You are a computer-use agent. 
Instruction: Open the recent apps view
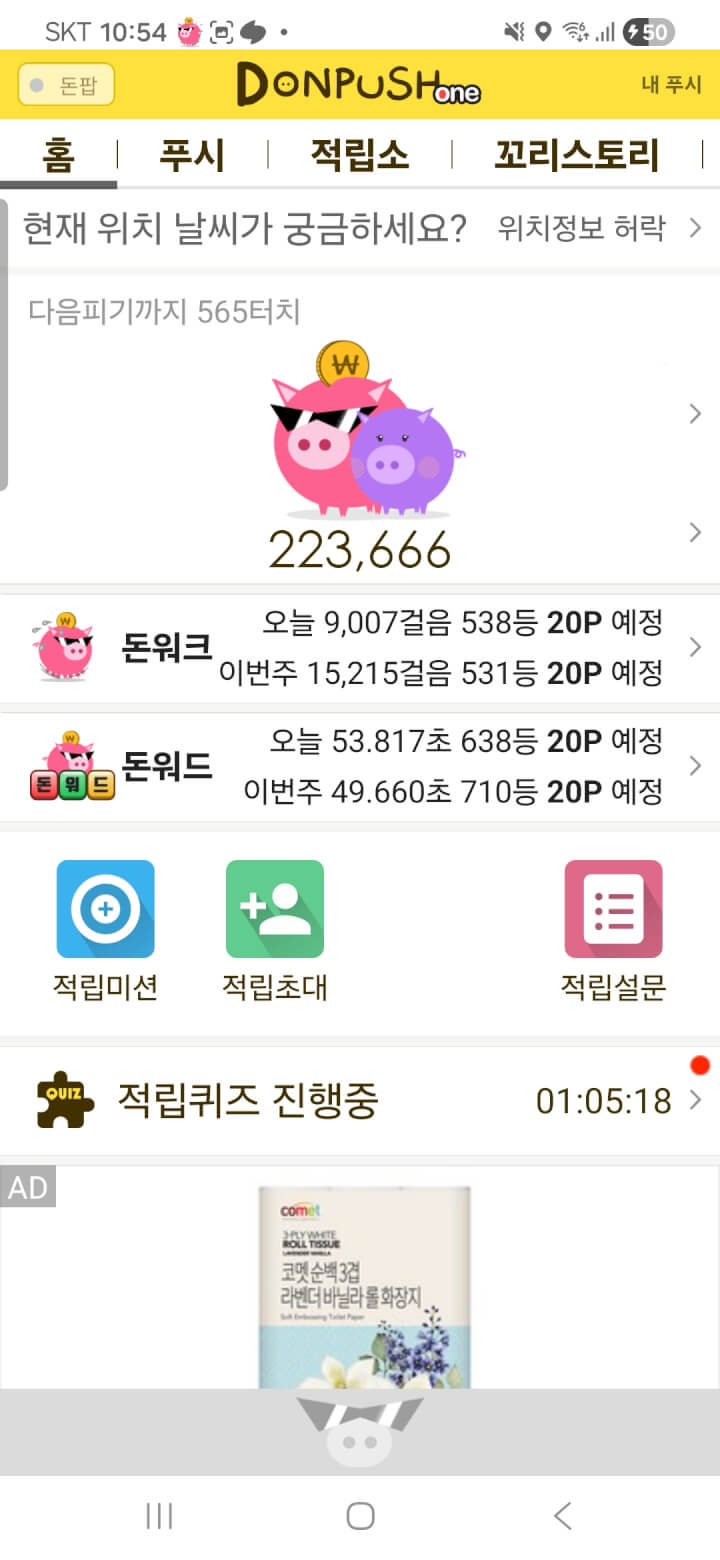click(159, 1516)
